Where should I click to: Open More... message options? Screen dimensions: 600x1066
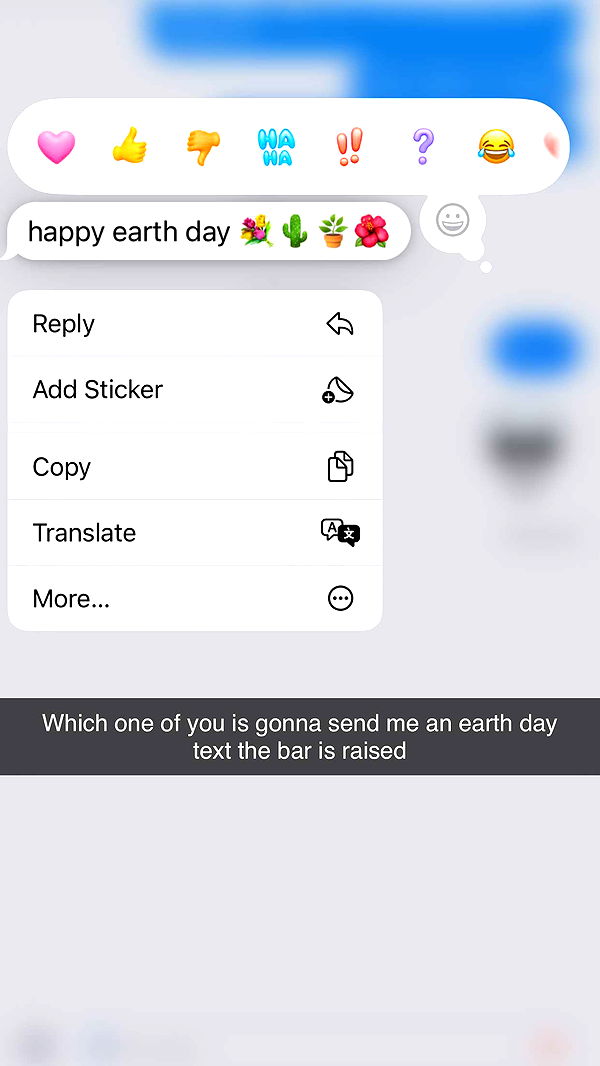pos(195,599)
